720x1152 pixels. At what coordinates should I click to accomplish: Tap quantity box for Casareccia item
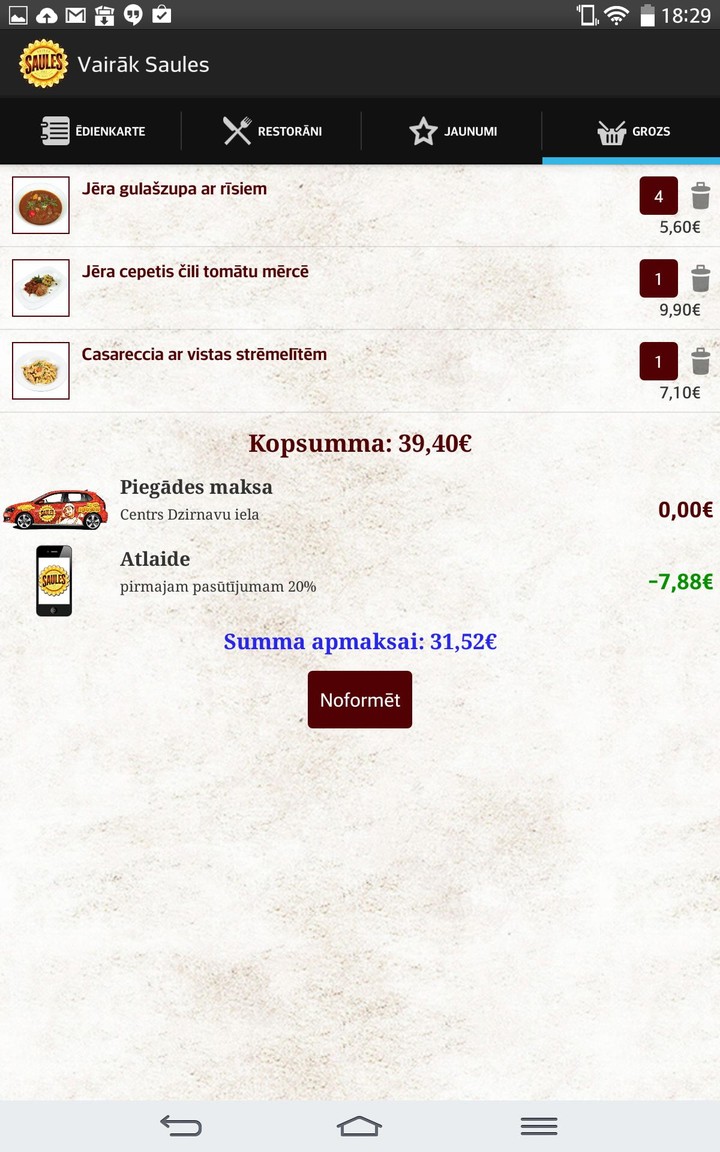point(658,361)
